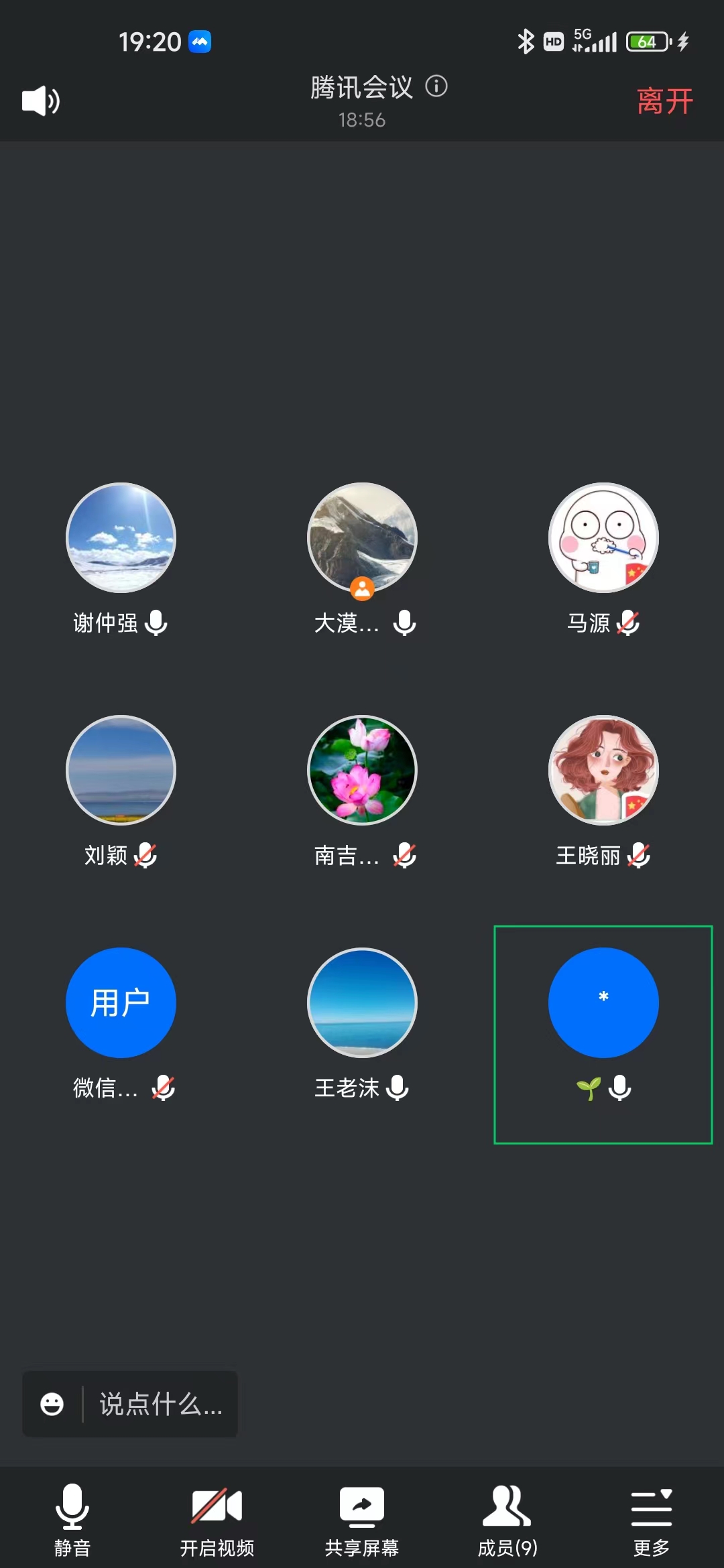The width and height of the screenshot is (724, 1568).
Task: Open meeting info next to 腾讯会议
Action: click(436, 86)
